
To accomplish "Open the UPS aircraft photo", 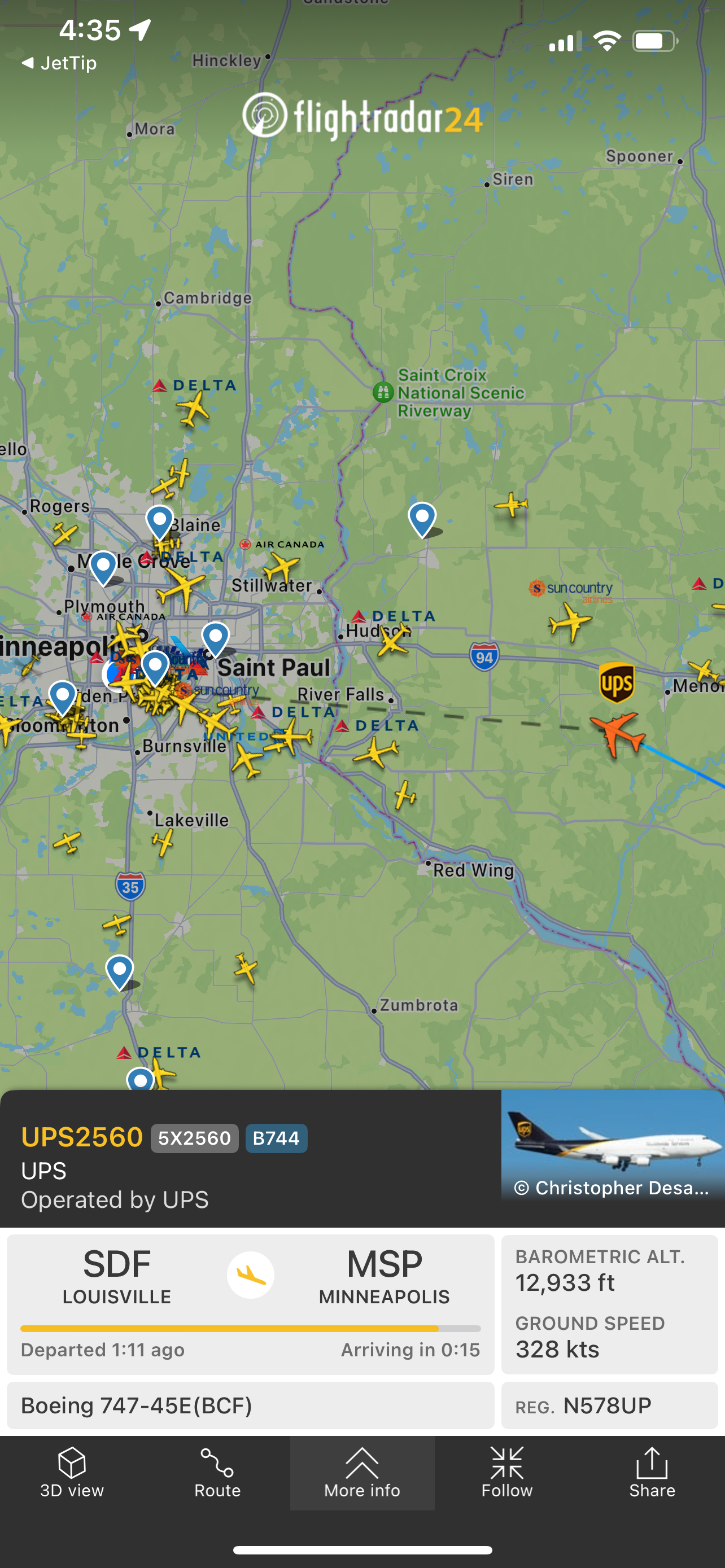I will click(x=613, y=1144).
